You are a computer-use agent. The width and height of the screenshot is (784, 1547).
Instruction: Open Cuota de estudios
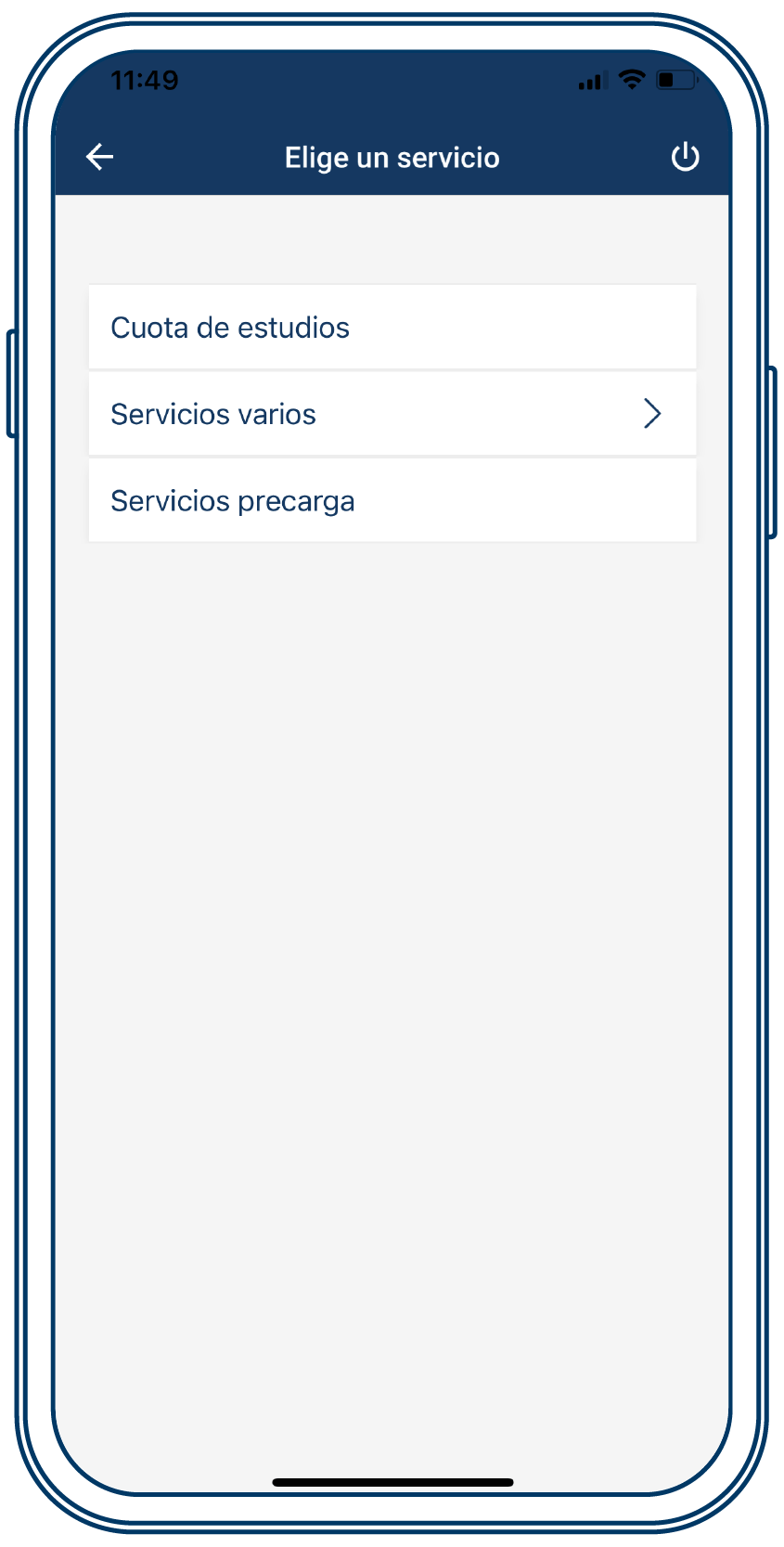392,328
